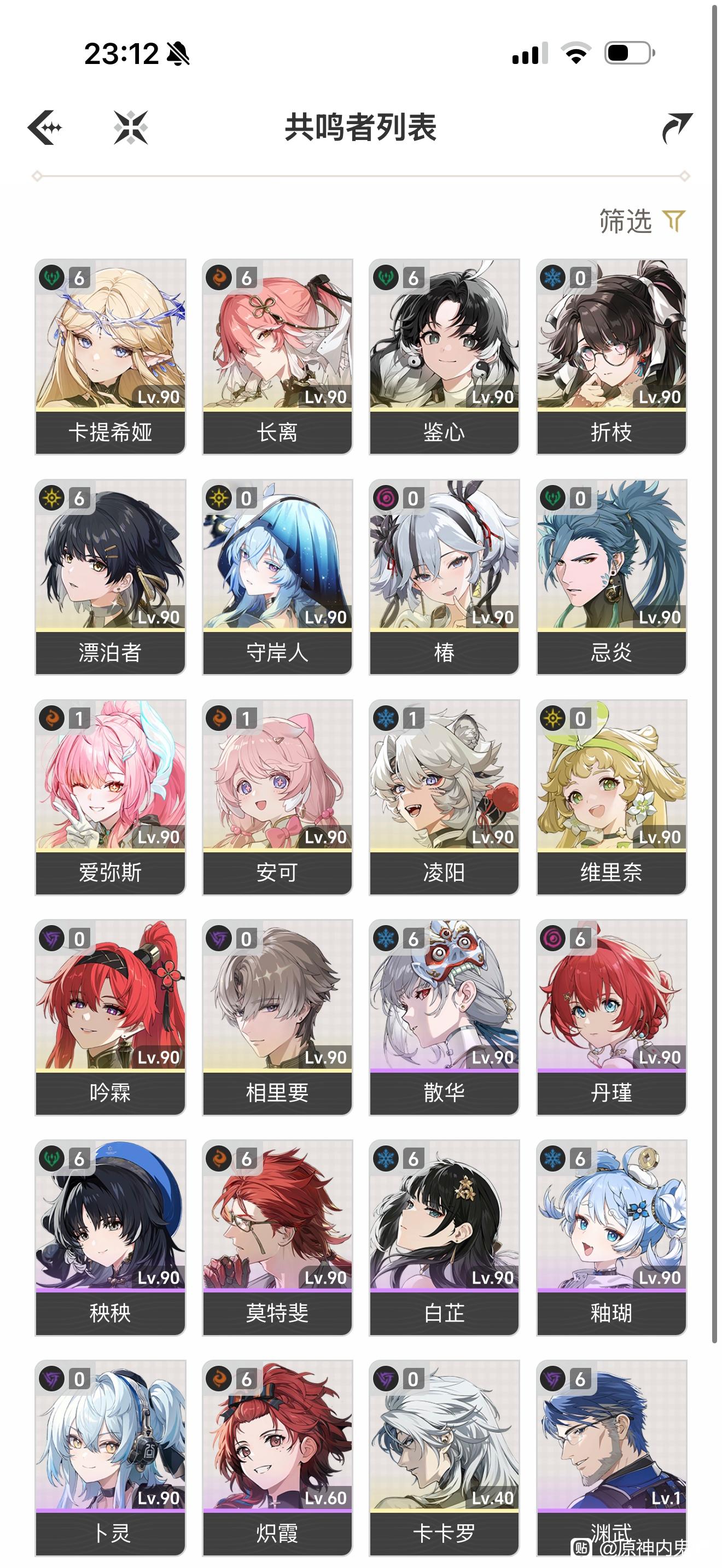The width and height of the screenshot is (722, 1568).
Task: Share the resonator list
Action: click(677, 128)
